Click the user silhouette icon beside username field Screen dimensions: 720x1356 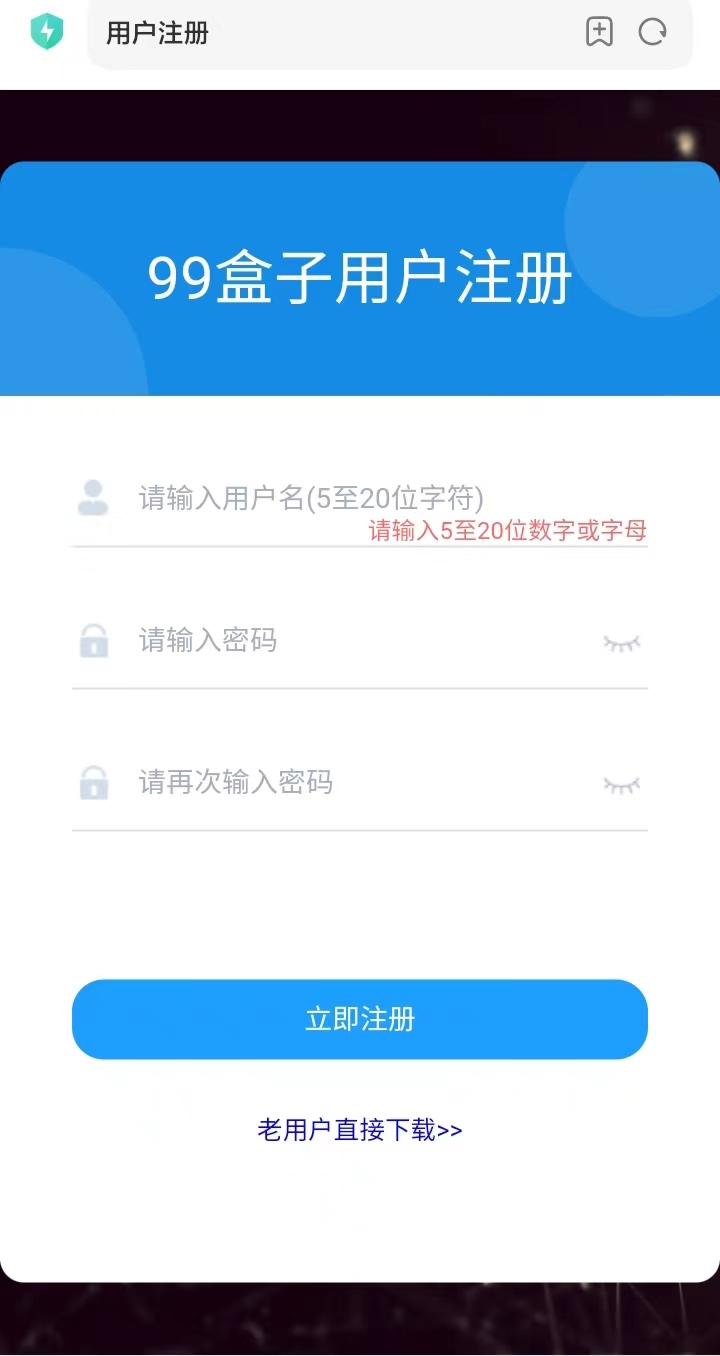[93, 497]
